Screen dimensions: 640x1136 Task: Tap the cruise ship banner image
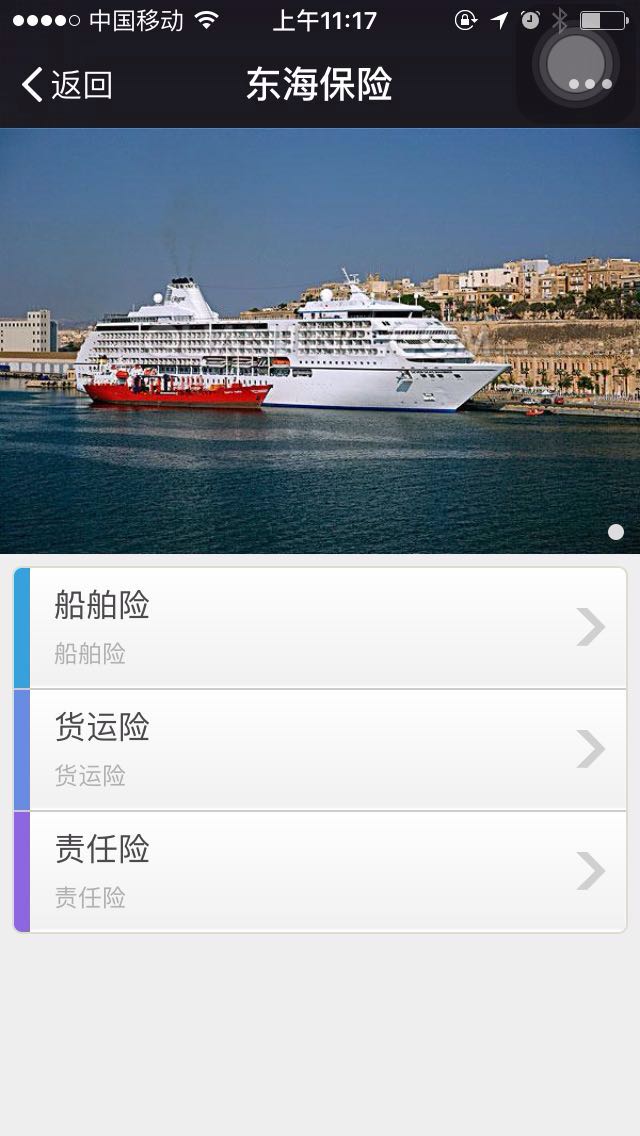pyautogui.click(x=320, y=340)
